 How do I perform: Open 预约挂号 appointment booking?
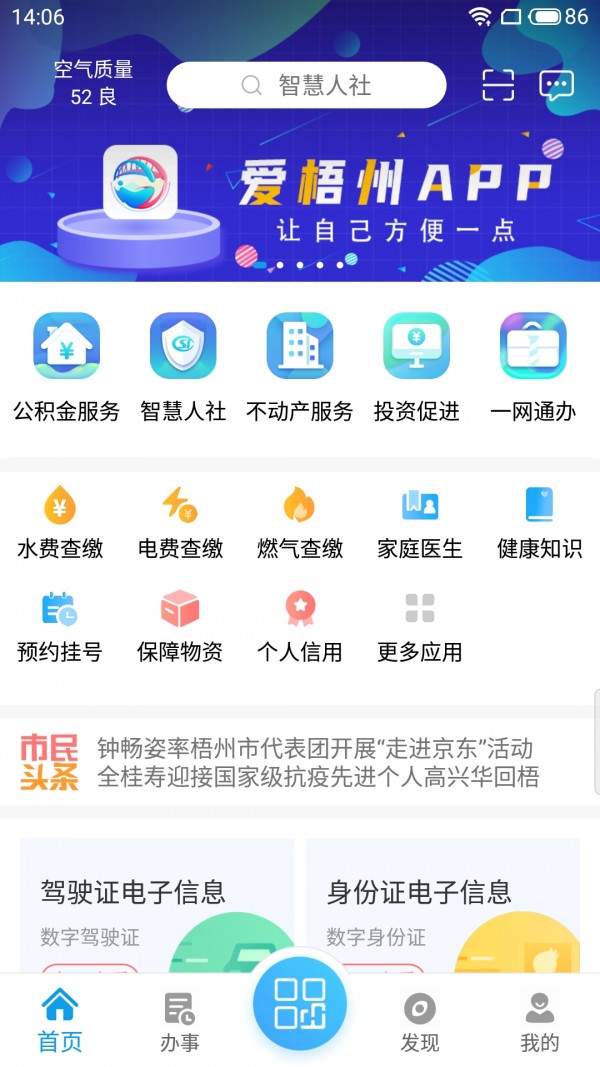(x=60, y=627)
